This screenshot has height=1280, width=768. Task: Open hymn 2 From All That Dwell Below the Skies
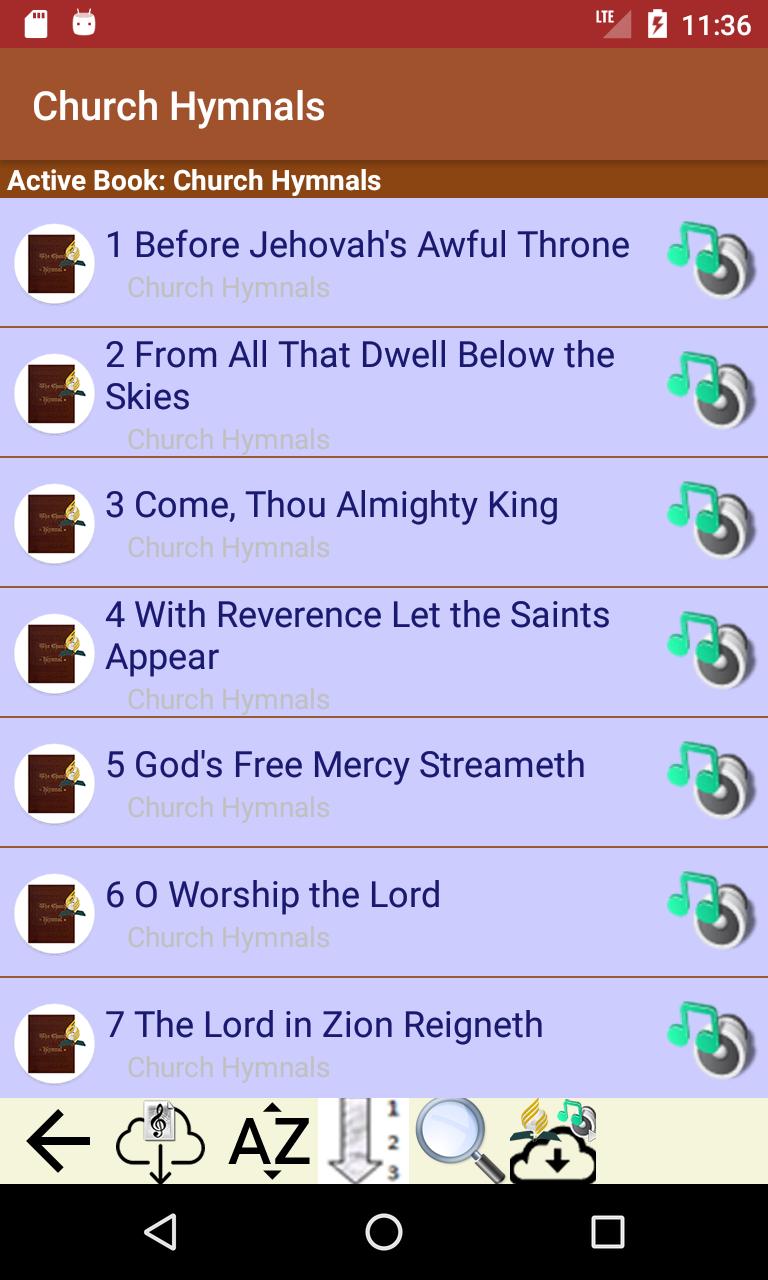coord(359,375)
